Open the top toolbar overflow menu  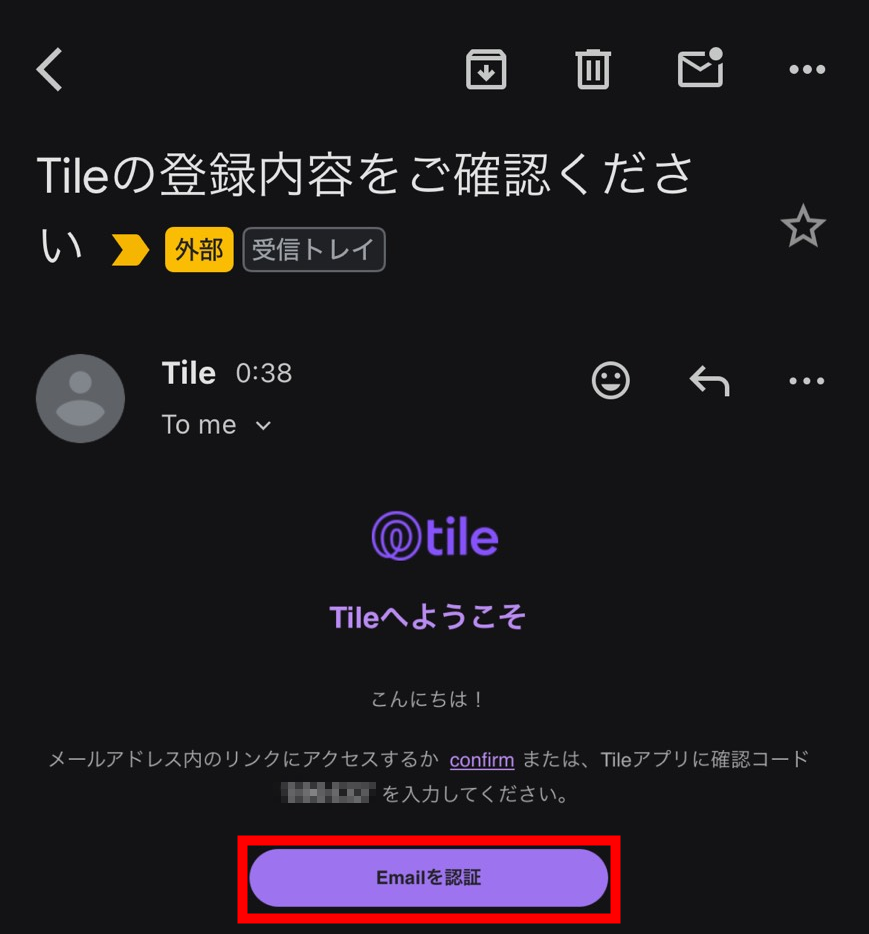point(807,70)
